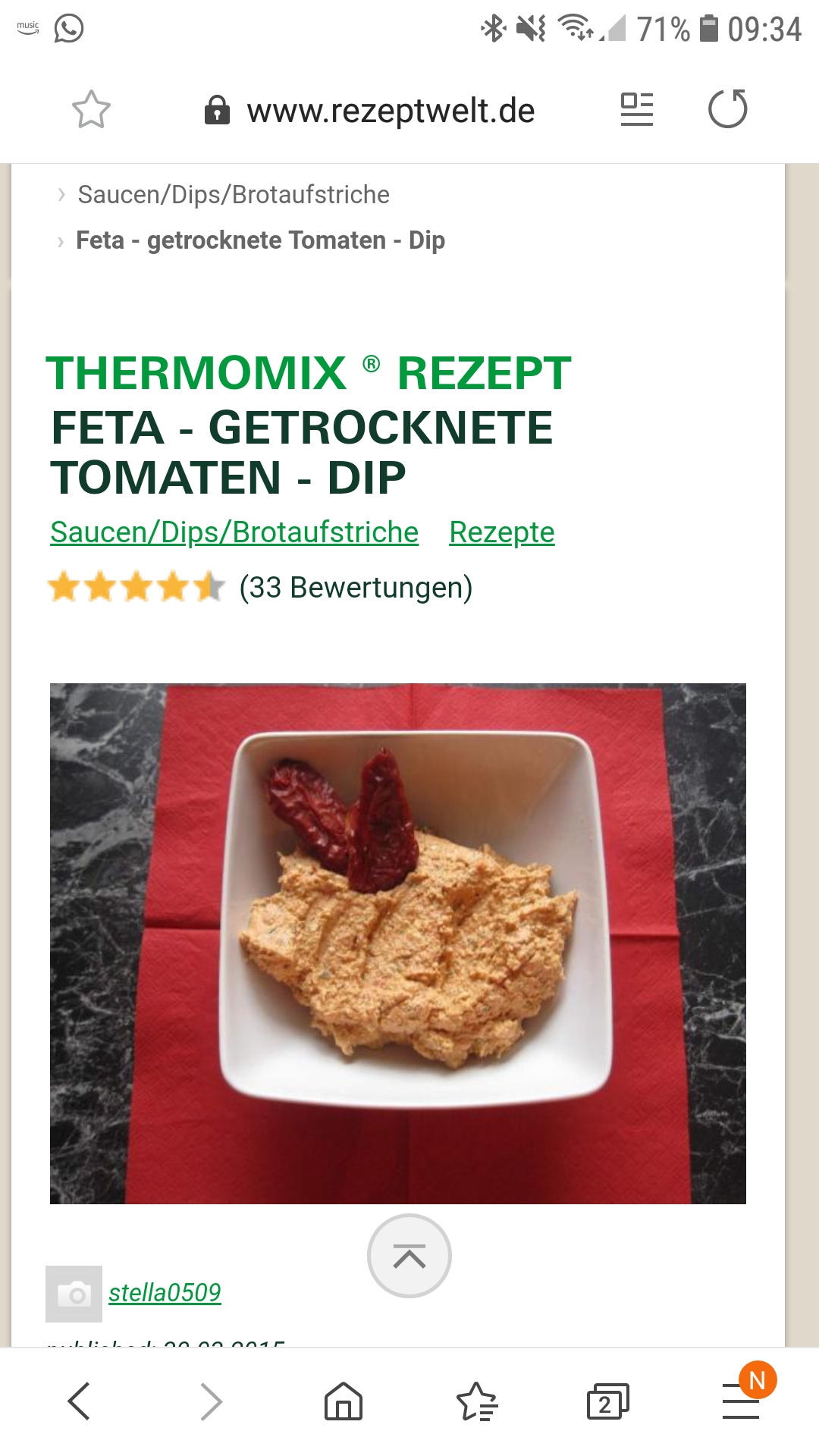Screen dimensions: 819x1456
Task: Go forward to the next page
Action: tap(211, 1401)
